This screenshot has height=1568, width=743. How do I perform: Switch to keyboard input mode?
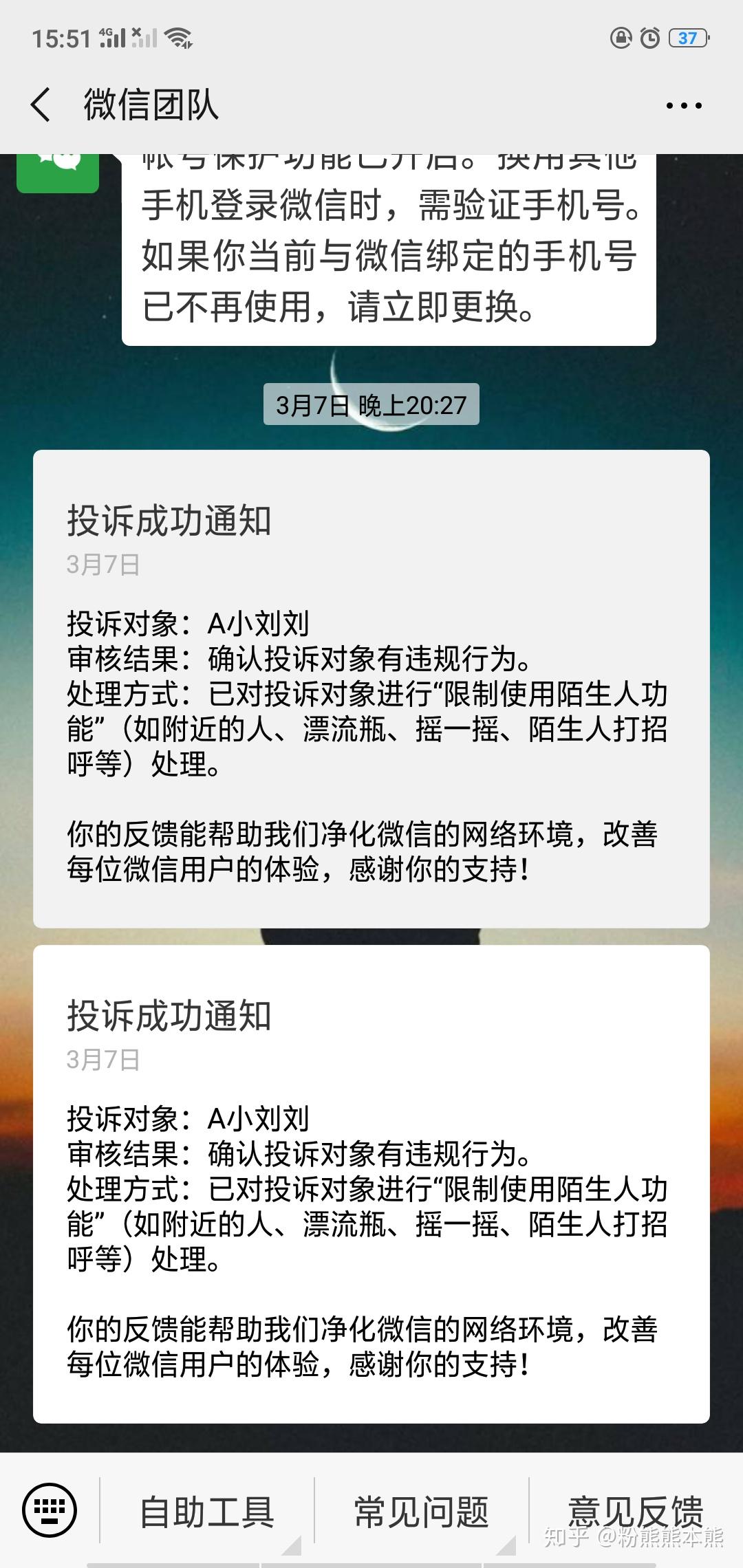[x=50, y=1510]
